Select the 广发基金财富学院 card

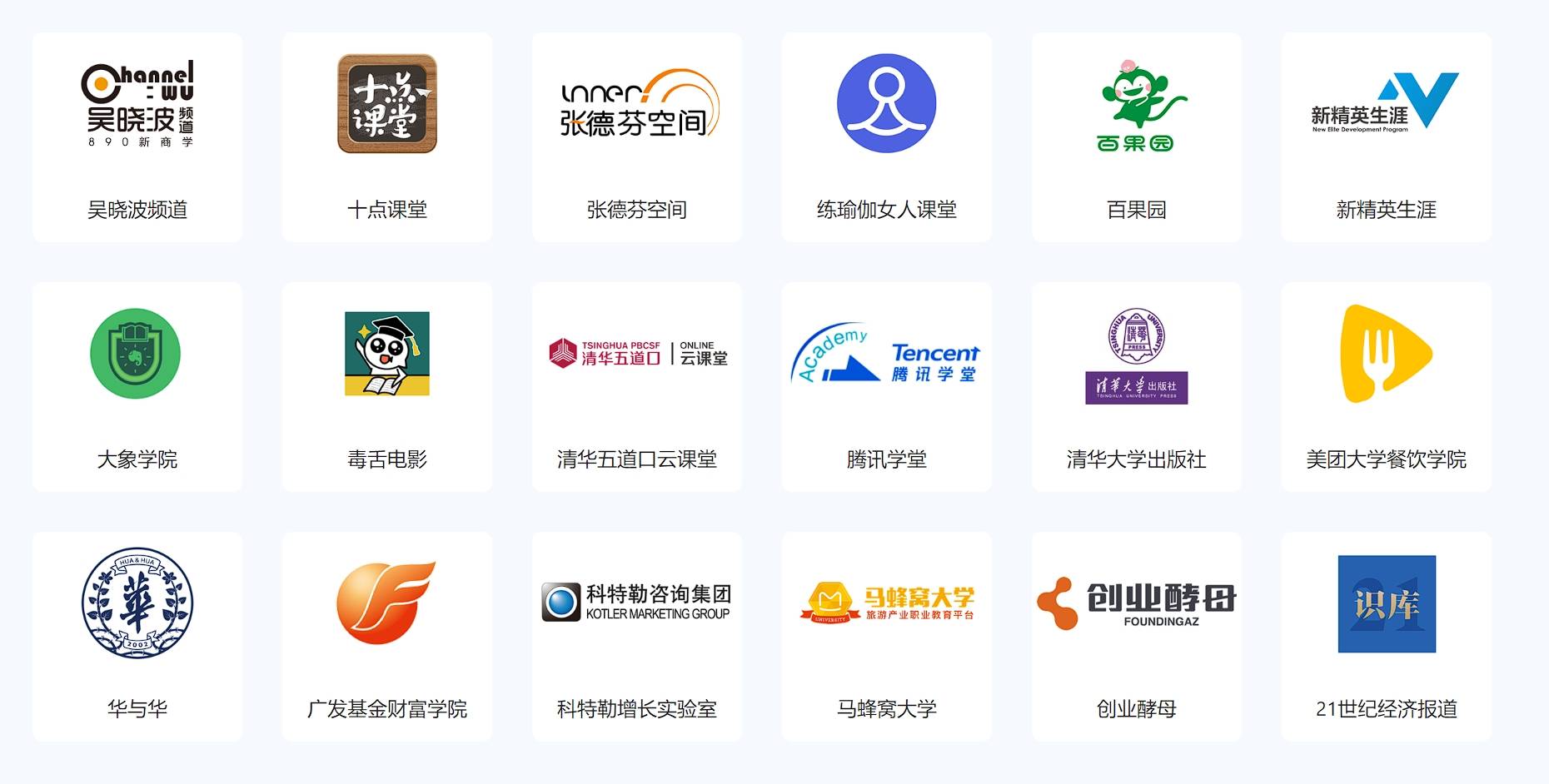(x=387, y=637)
